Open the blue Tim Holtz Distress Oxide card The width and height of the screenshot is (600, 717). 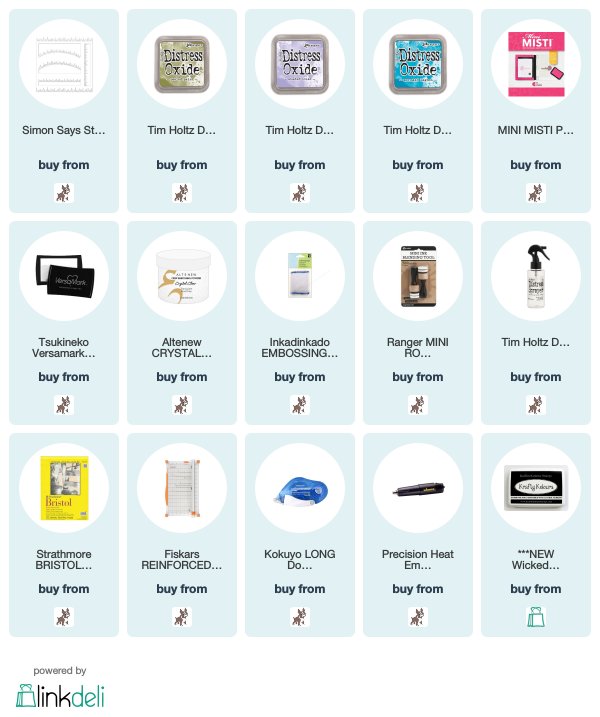coord(417,72)
